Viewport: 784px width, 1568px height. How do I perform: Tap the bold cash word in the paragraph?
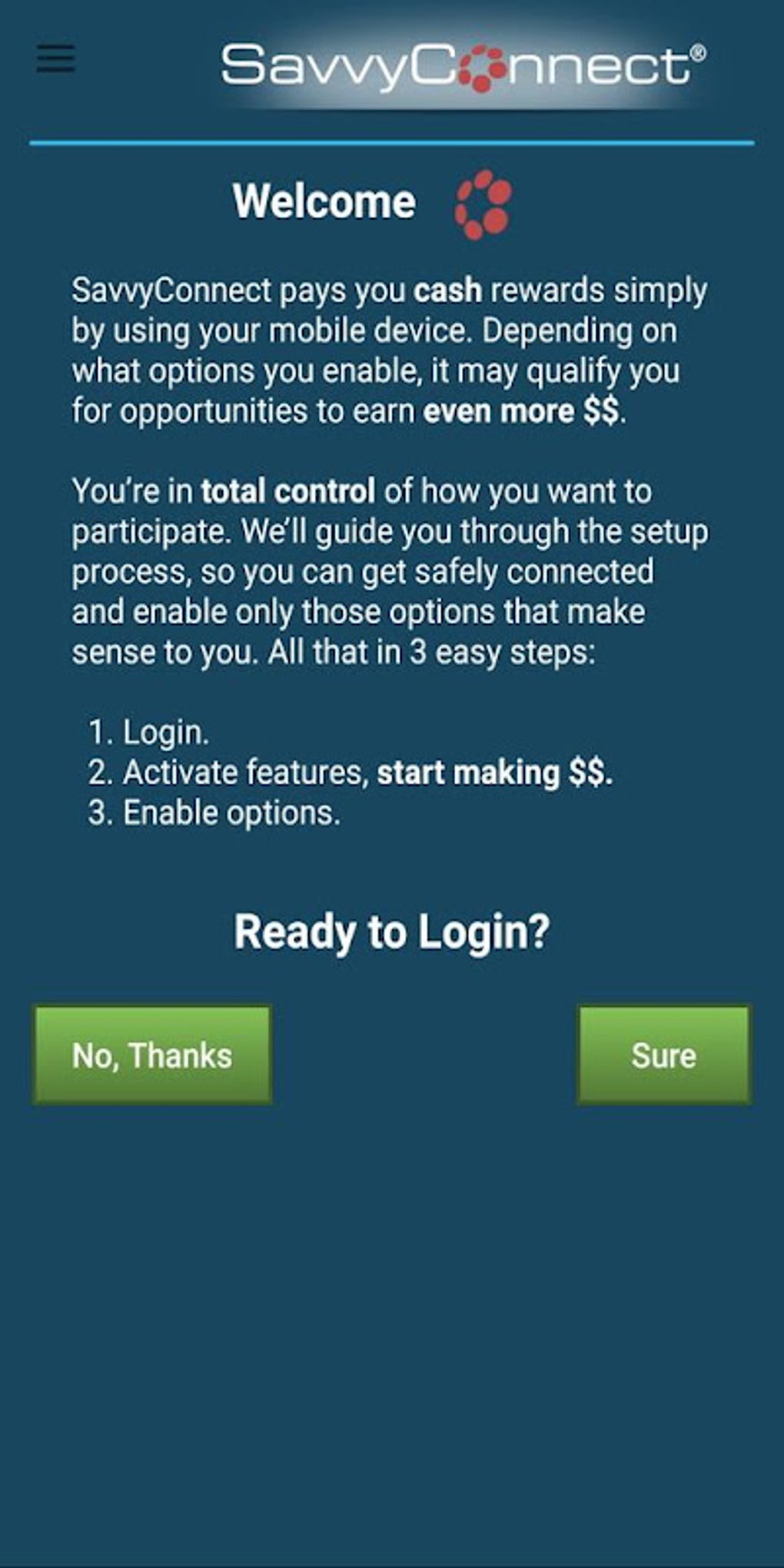click(x=448, y=291)
